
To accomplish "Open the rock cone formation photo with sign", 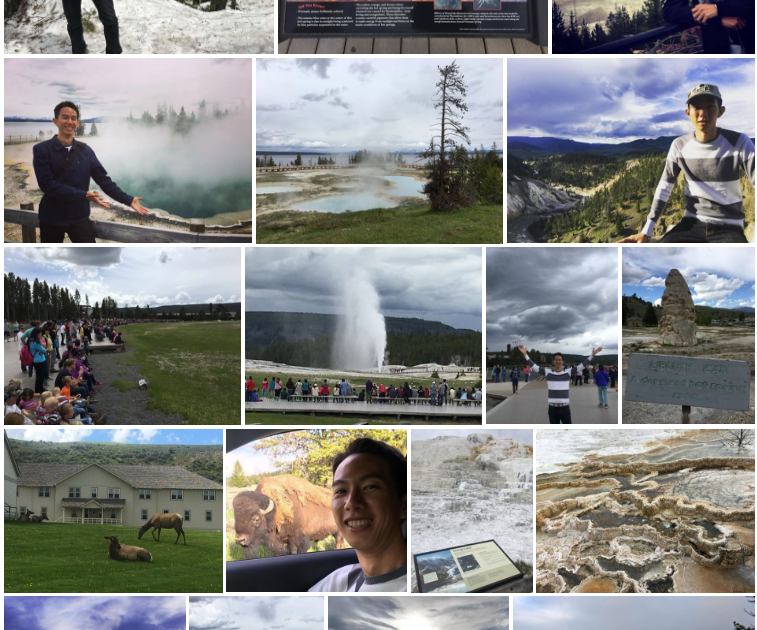I will 688,335.
